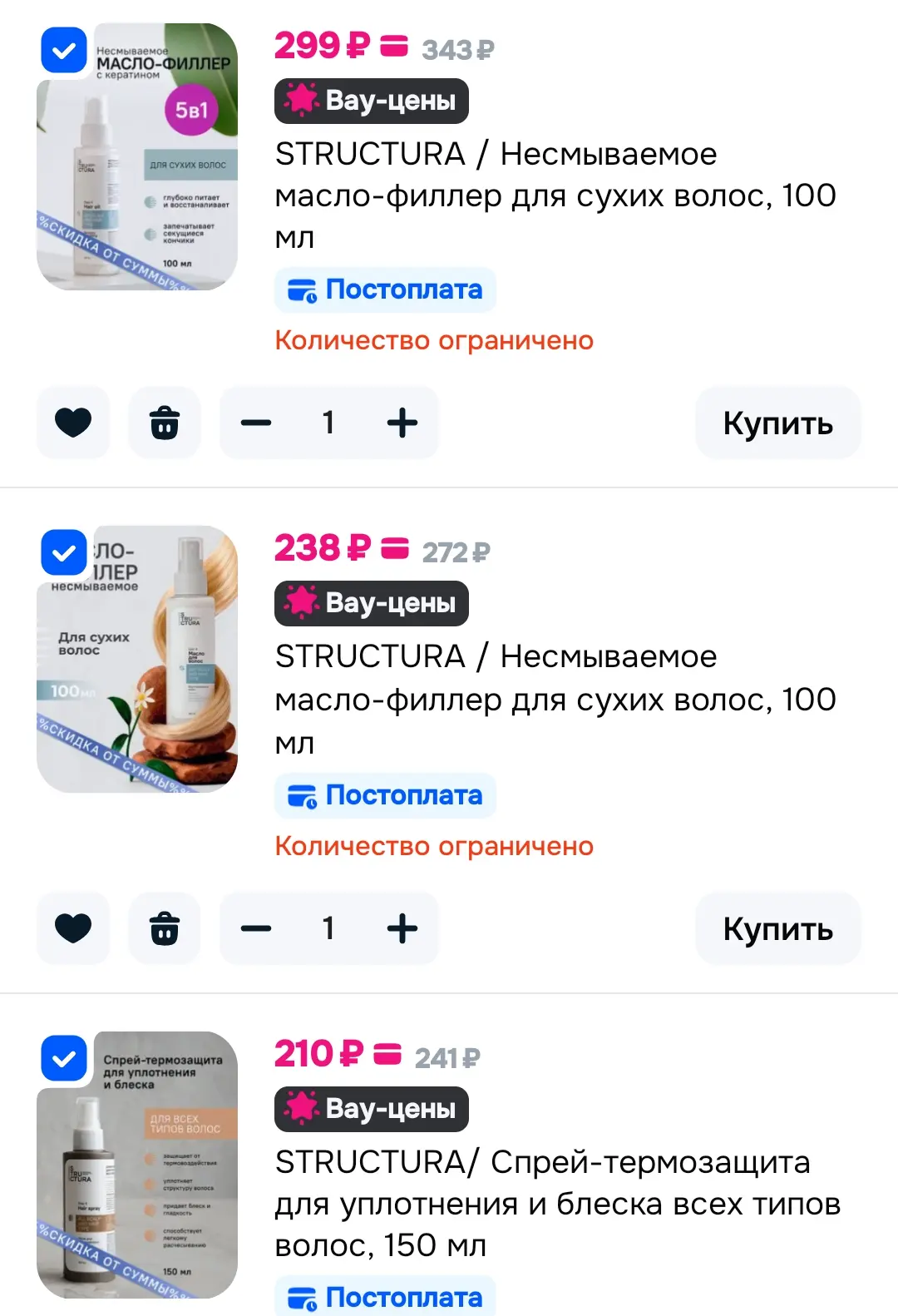
Task: Decrease quantity of the 299 ₽ item
Action: (x=256, y=423)
